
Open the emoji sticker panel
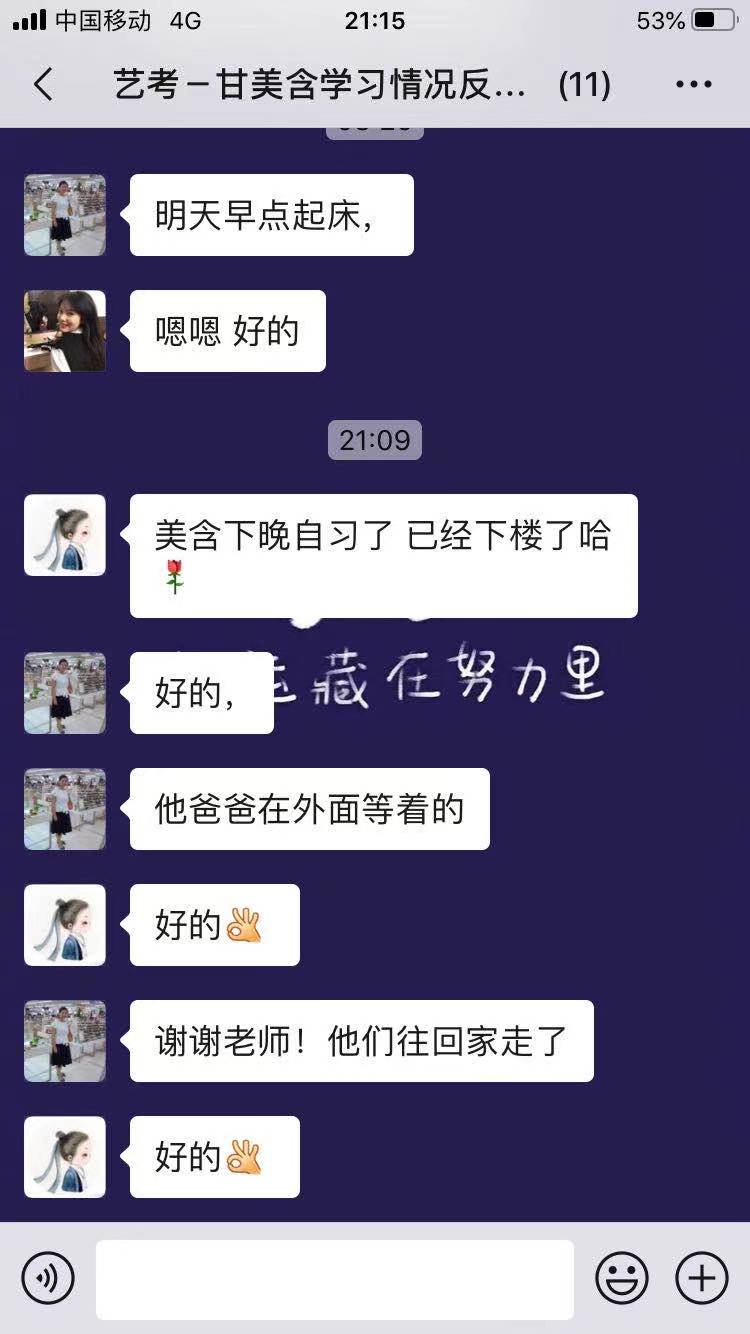(622, 1278)
